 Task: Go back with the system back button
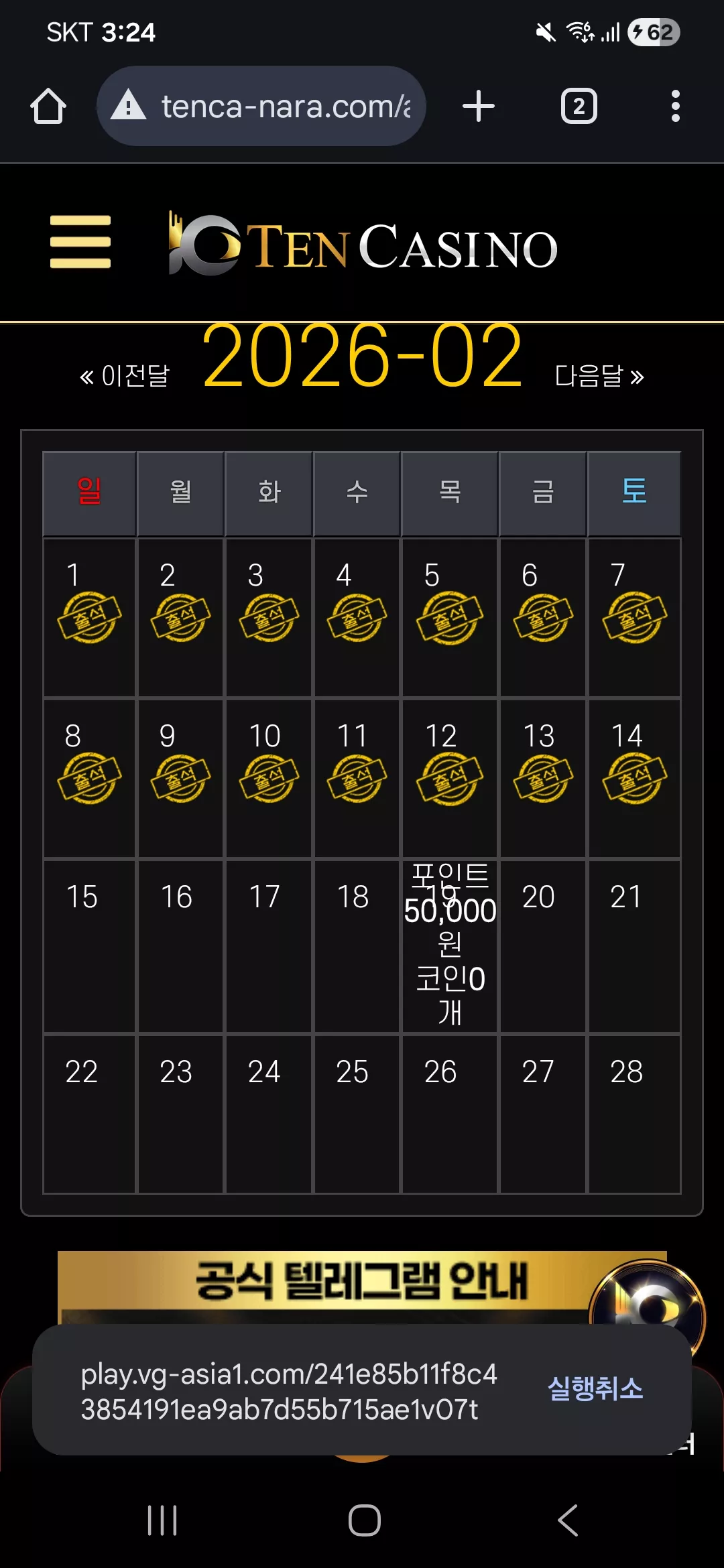(x=568, y=1520)
